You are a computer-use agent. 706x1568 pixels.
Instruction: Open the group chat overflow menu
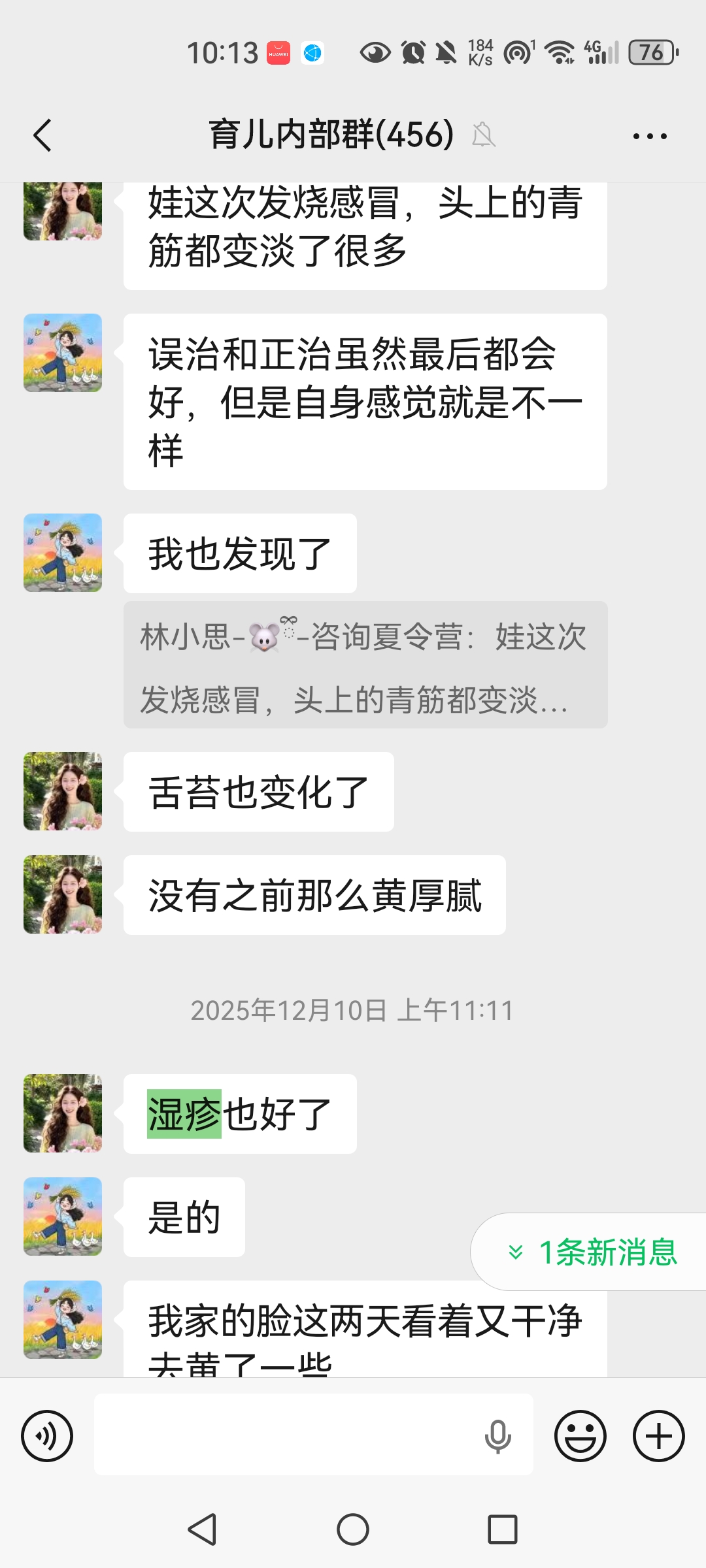650,136
